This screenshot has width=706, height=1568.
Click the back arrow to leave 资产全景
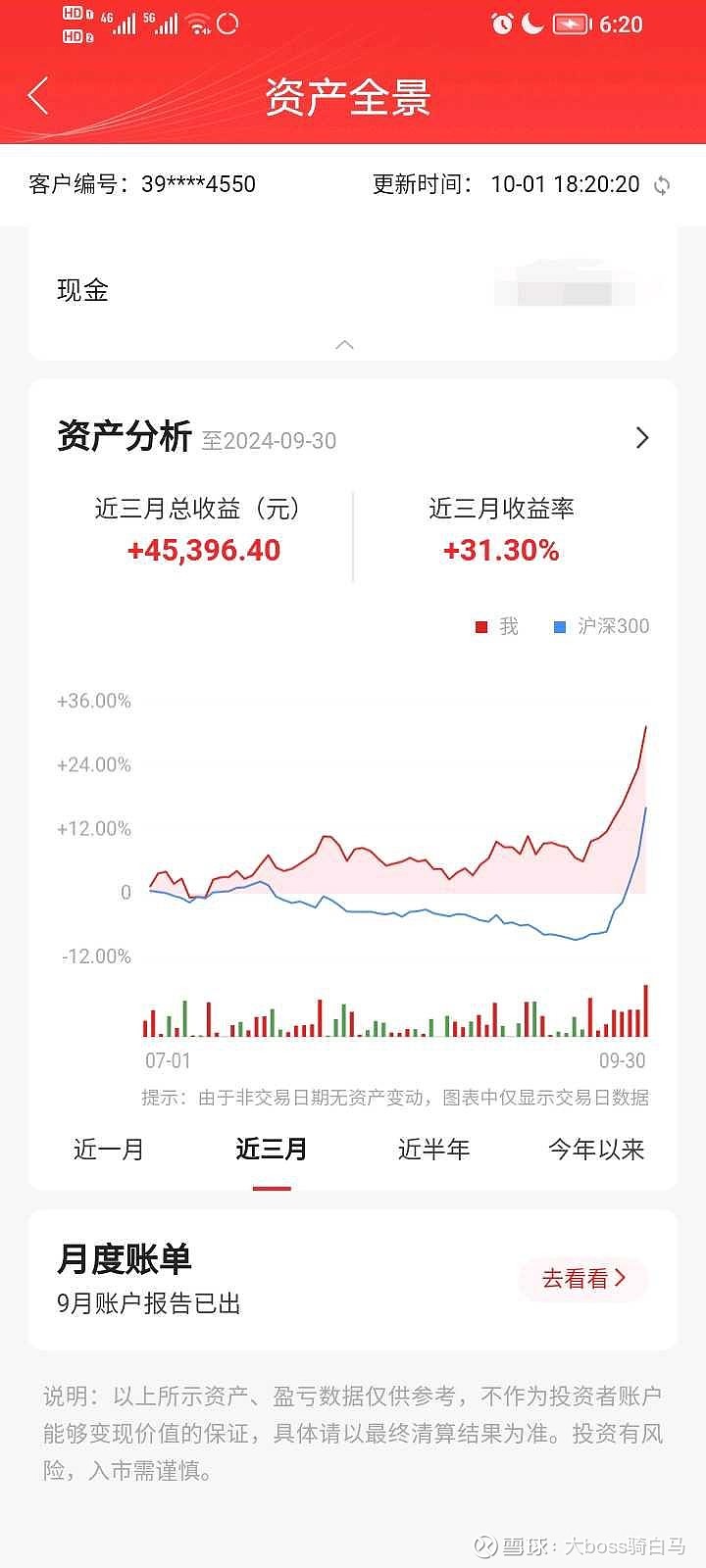tap(37, 97)
